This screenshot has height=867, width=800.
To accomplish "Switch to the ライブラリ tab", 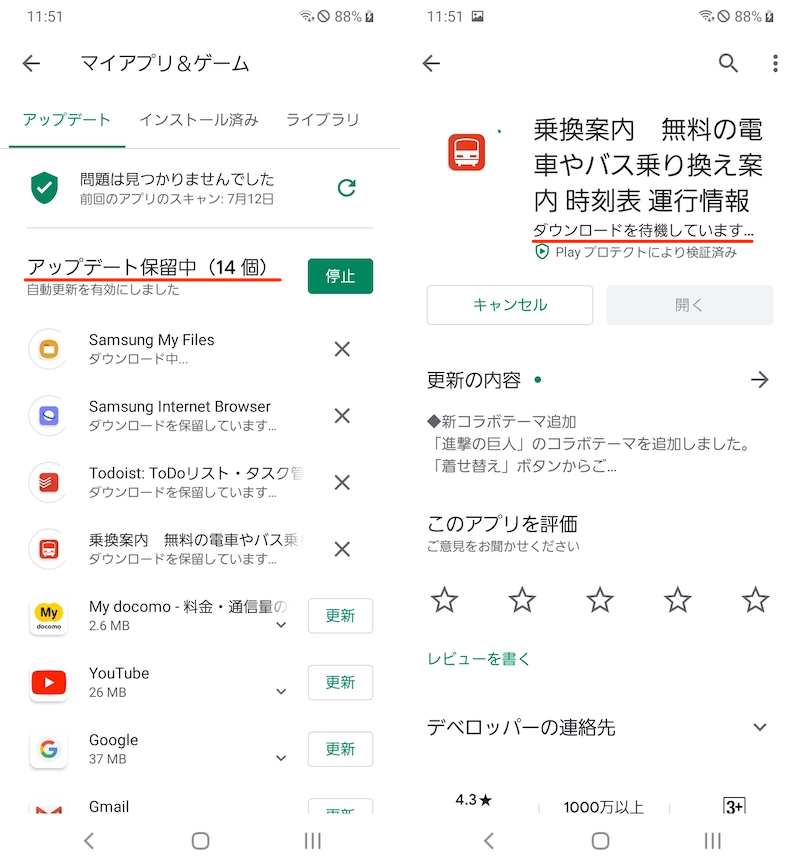I will 322,120.
